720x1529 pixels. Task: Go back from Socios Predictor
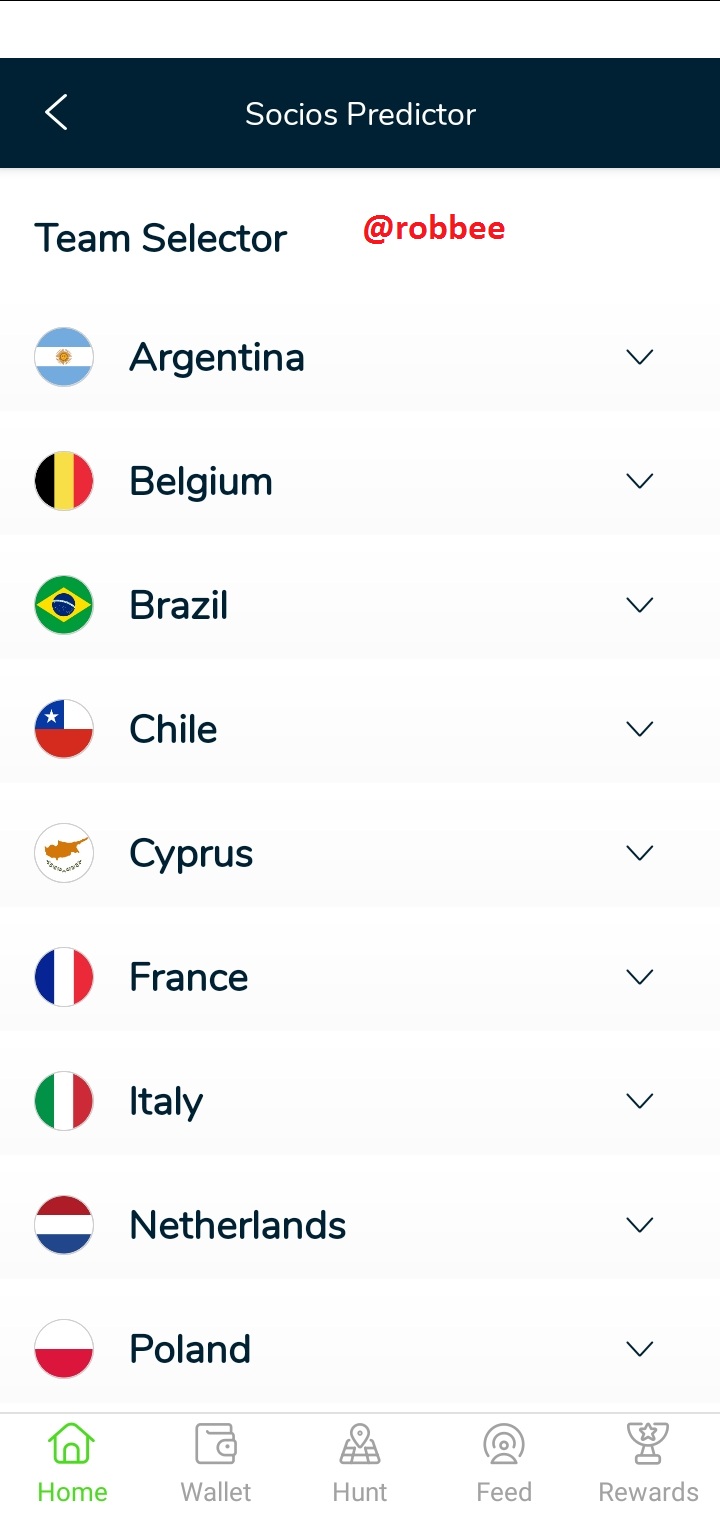click(56, 113)
